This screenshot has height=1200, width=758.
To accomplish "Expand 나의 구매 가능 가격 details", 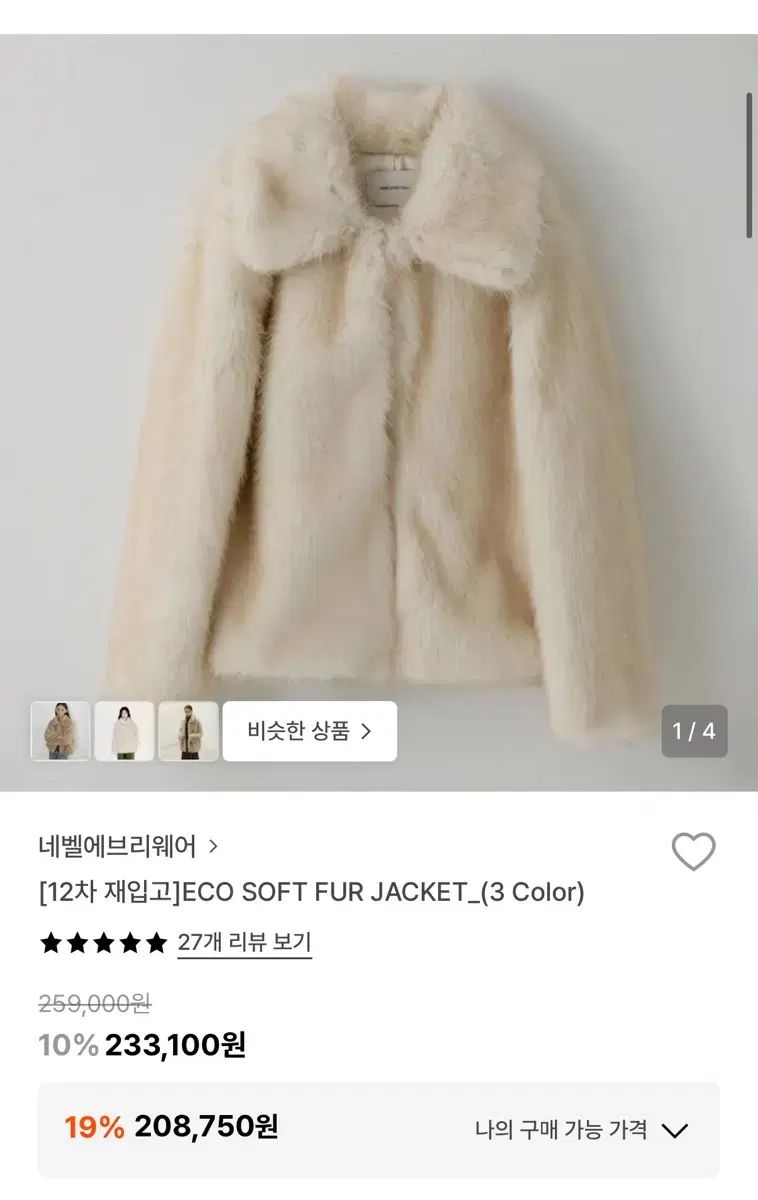I will click(581, 1130).
